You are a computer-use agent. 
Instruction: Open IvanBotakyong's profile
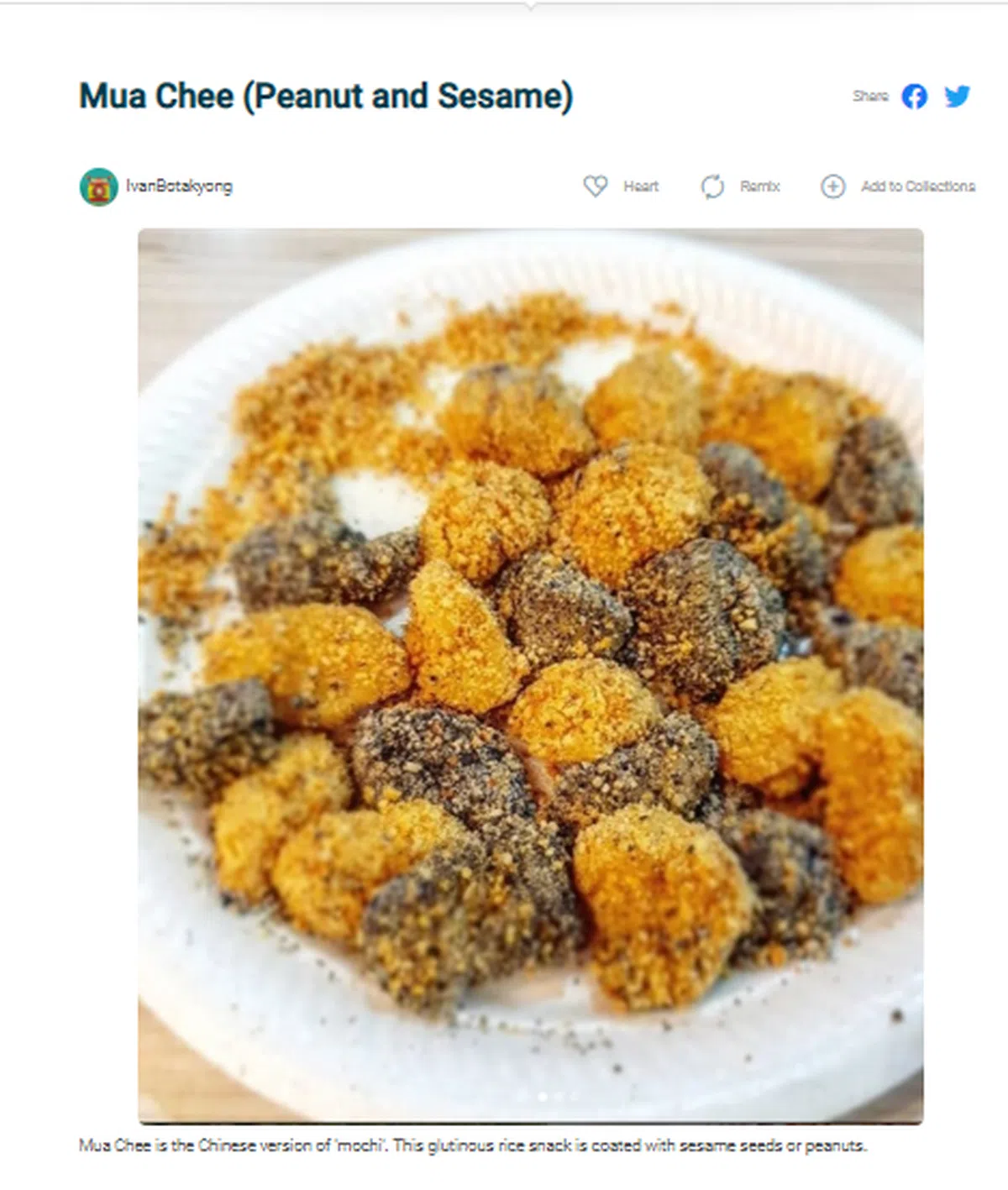[178, 186]
